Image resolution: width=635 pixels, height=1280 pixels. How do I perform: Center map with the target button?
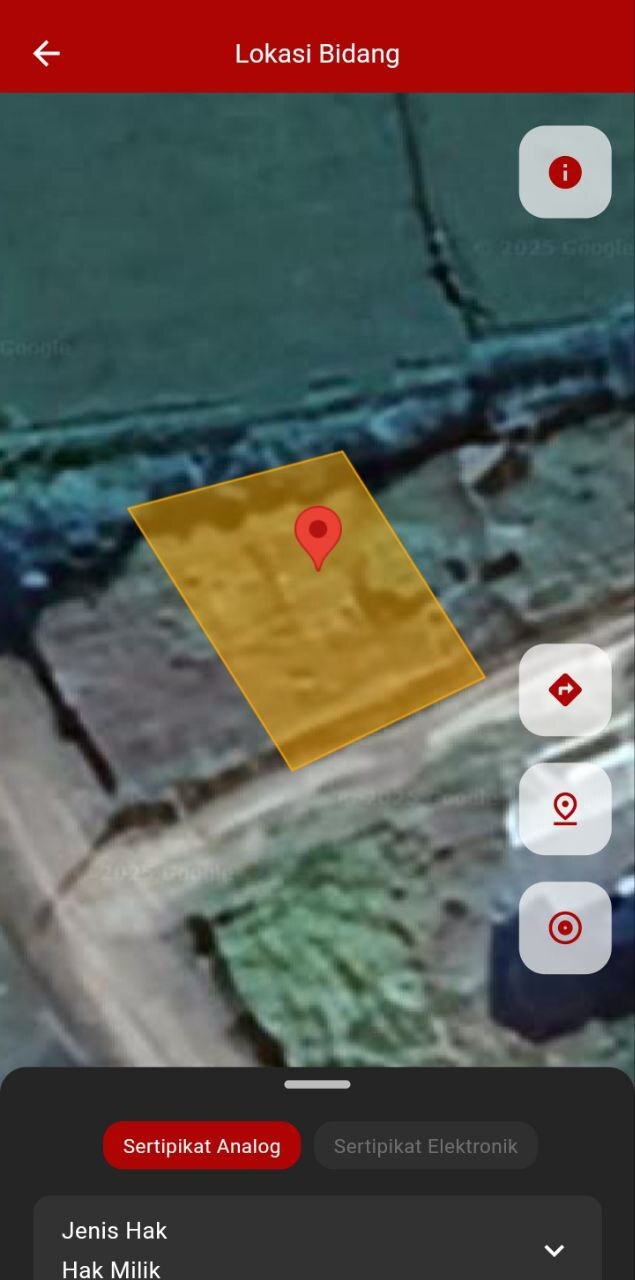pos(565,928)
